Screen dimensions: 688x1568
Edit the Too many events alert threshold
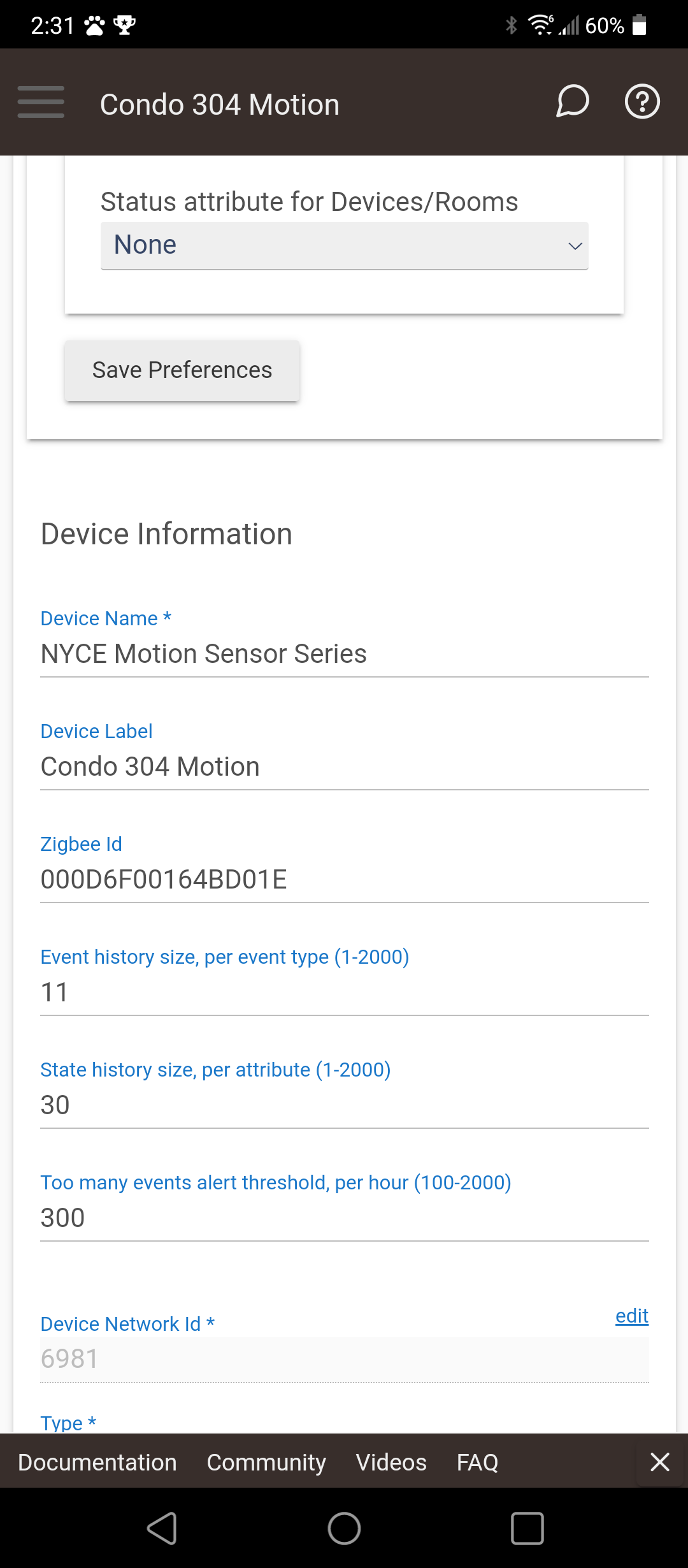pos(344,1218)
